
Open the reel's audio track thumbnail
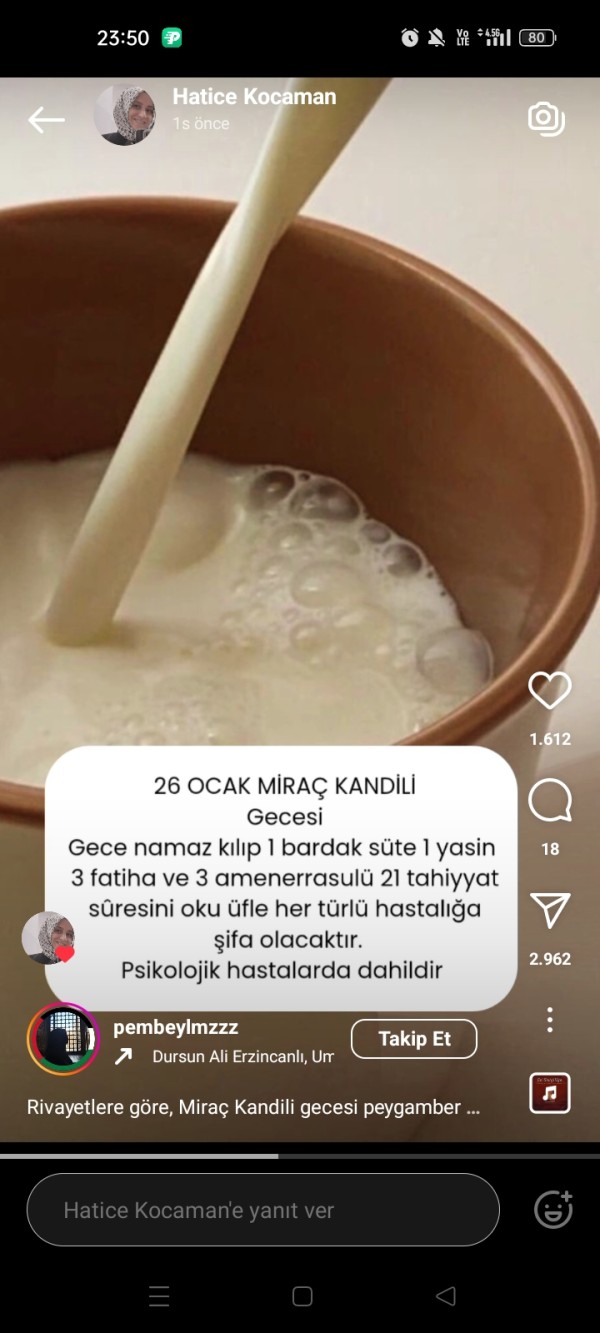549,1093
